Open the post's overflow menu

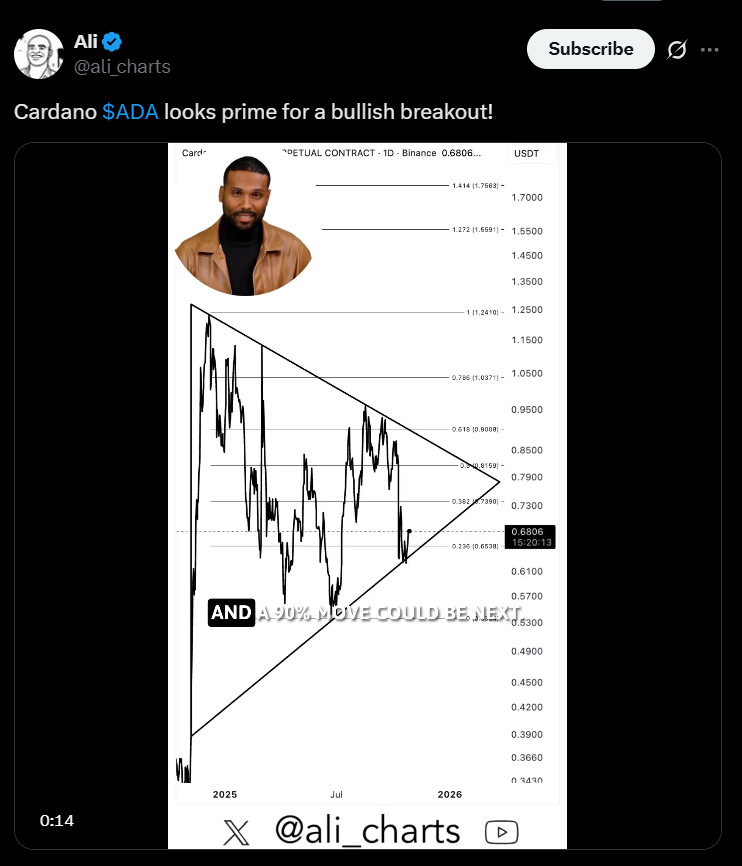[710, 49]
